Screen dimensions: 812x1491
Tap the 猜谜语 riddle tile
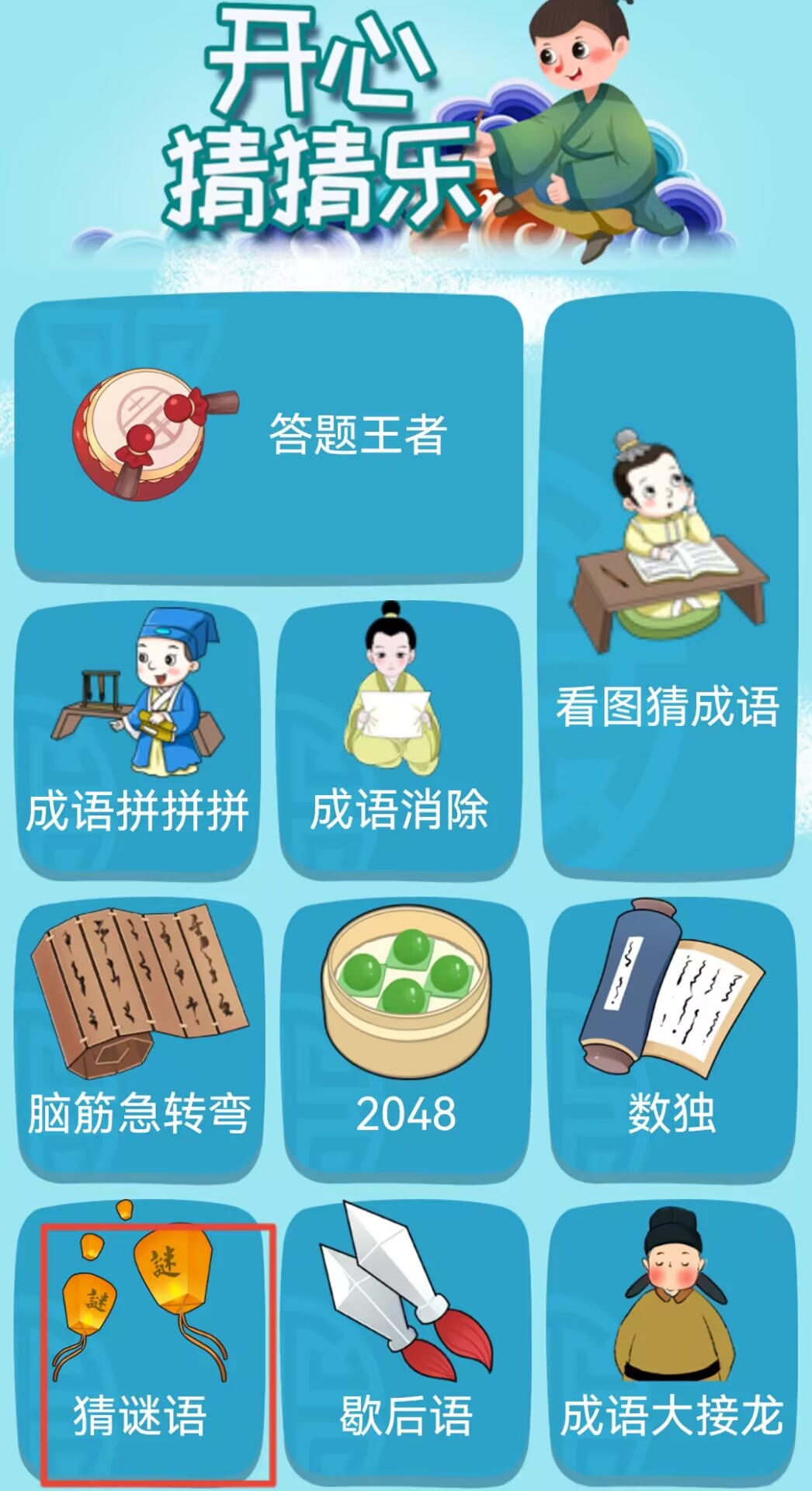pos(140,1345)
